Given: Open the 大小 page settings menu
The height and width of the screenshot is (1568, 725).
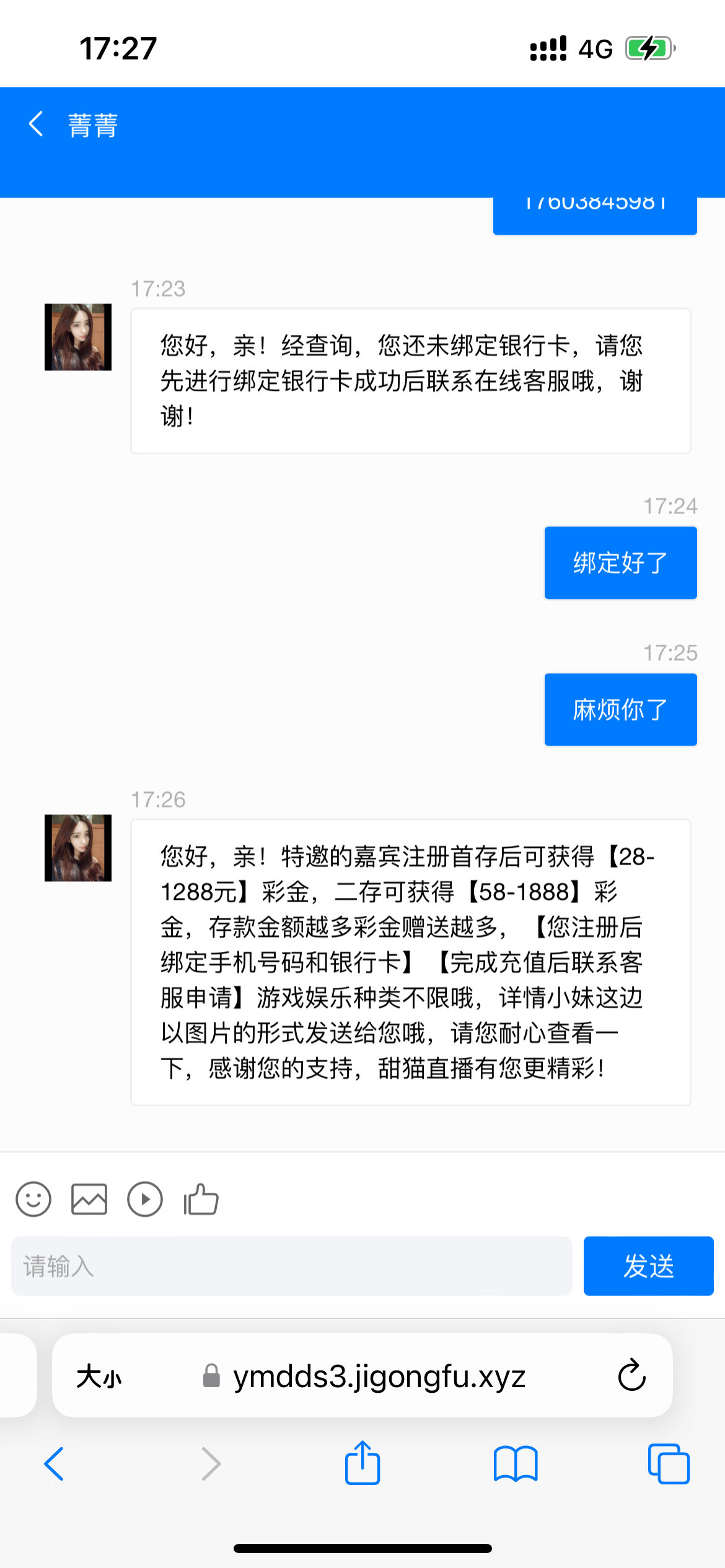Looking at the screenshot, I should coord(99,1377).
